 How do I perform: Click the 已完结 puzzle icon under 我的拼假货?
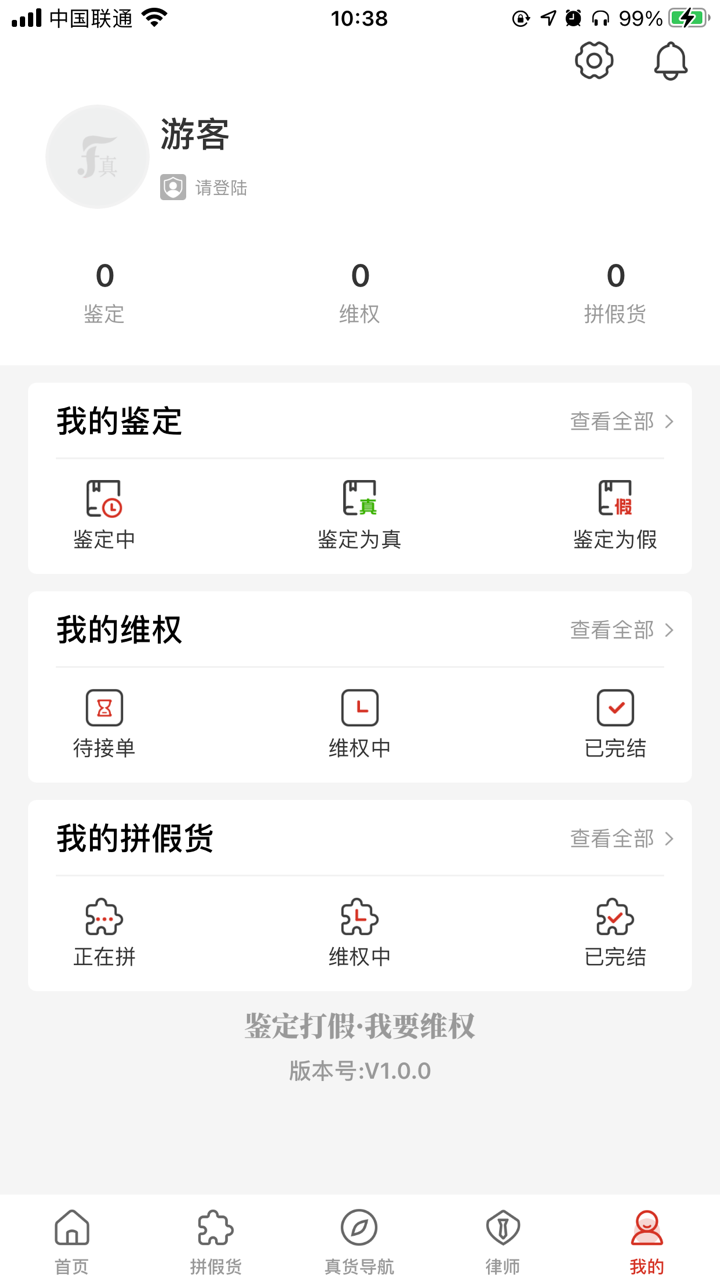615,915
